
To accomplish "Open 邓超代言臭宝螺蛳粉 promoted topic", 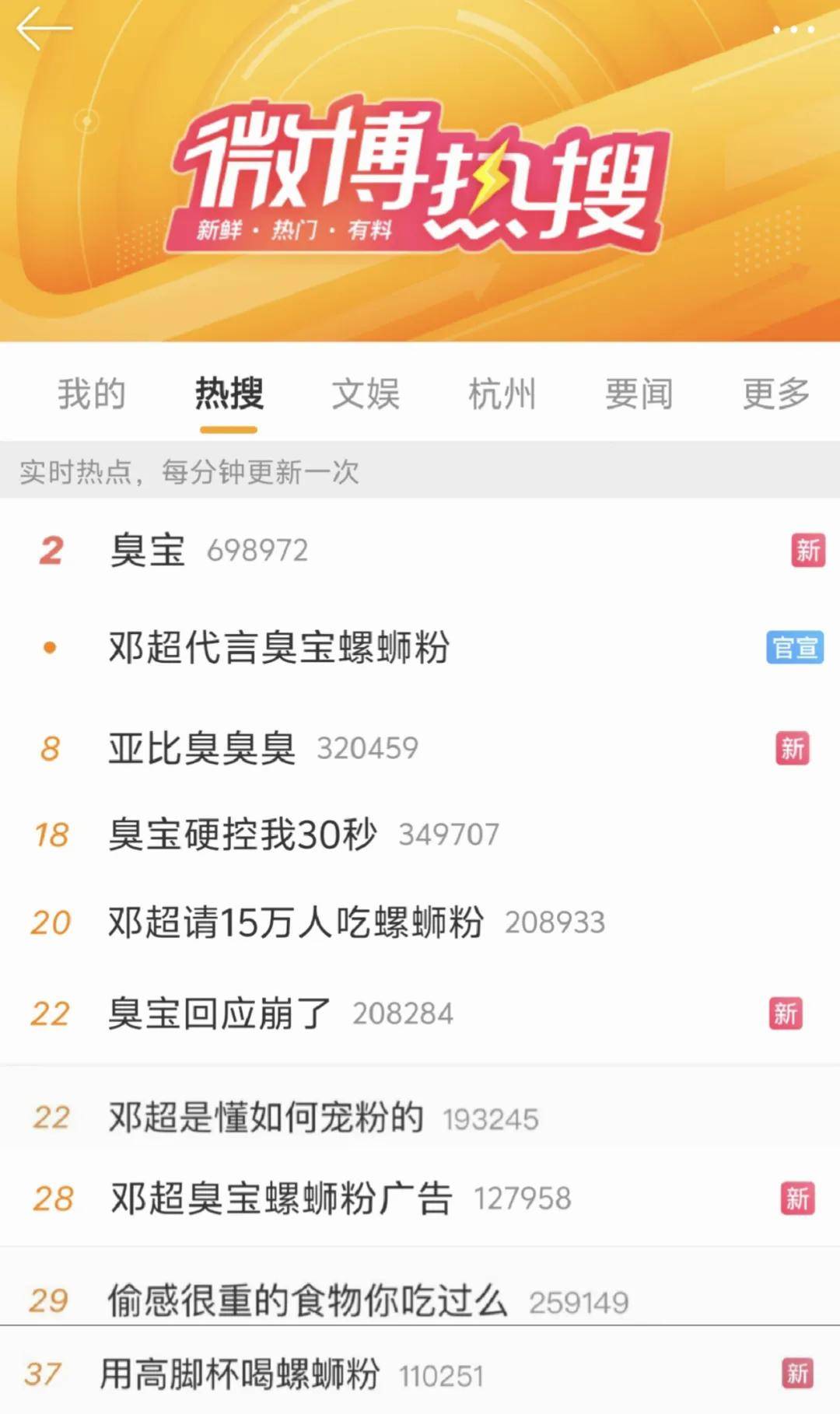I will 278,647.
